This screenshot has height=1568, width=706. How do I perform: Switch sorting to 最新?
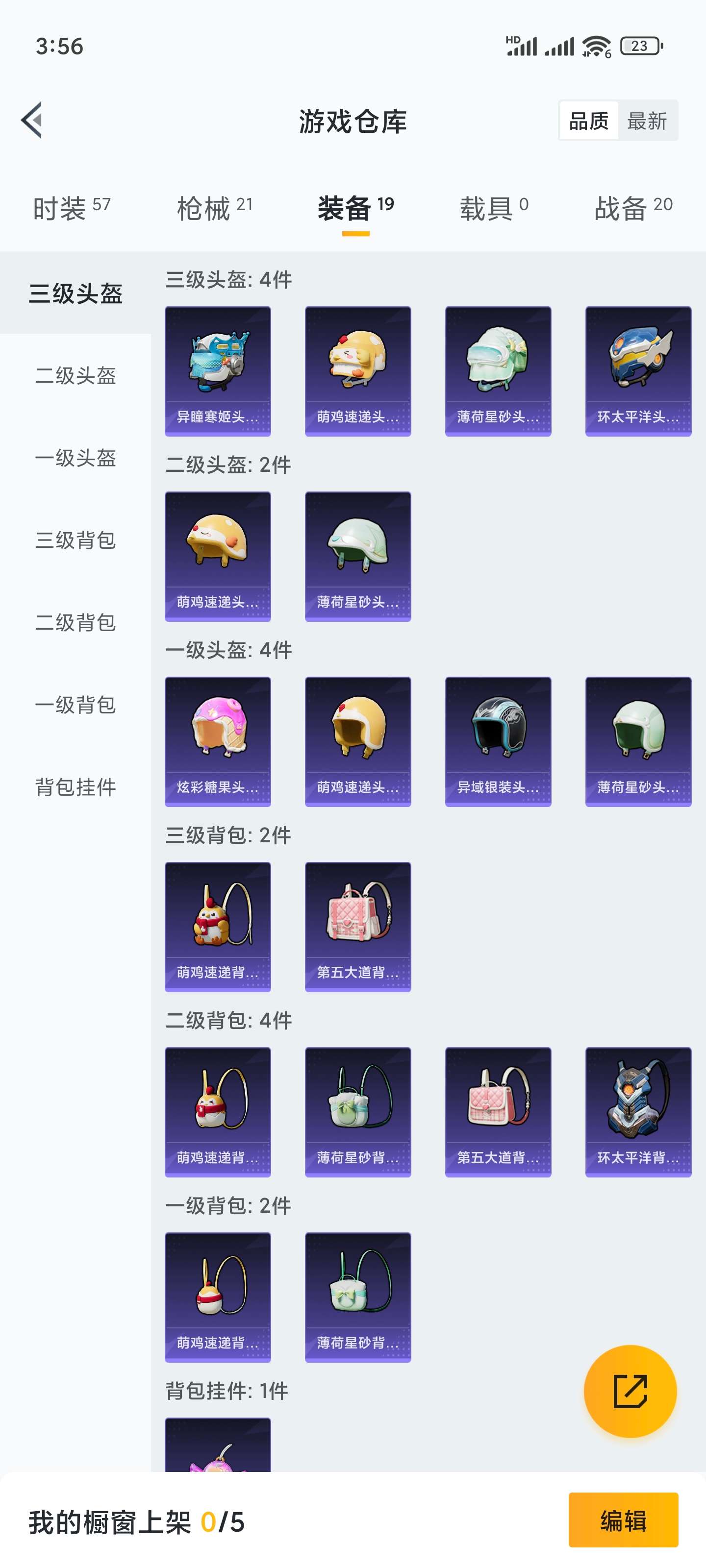tap(646, 121)
